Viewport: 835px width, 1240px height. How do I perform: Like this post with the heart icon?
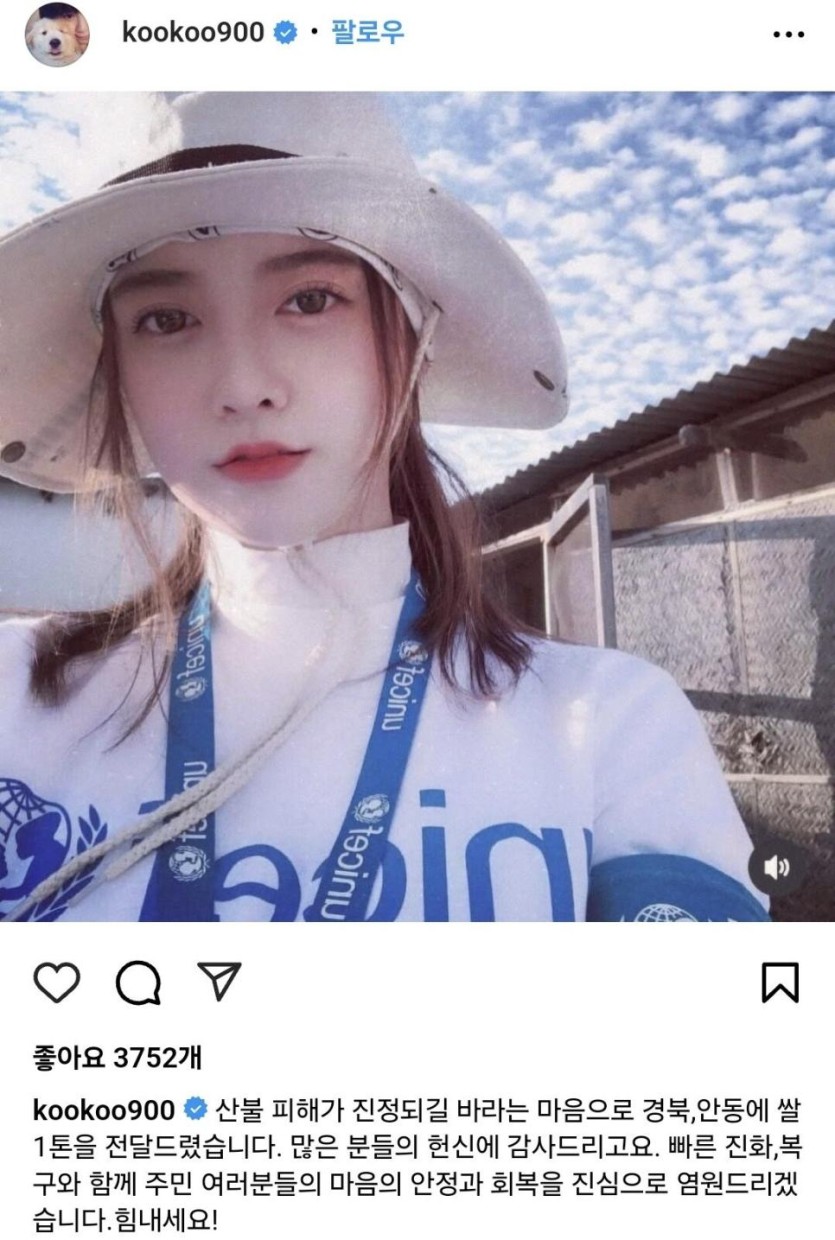pos(57,982)
